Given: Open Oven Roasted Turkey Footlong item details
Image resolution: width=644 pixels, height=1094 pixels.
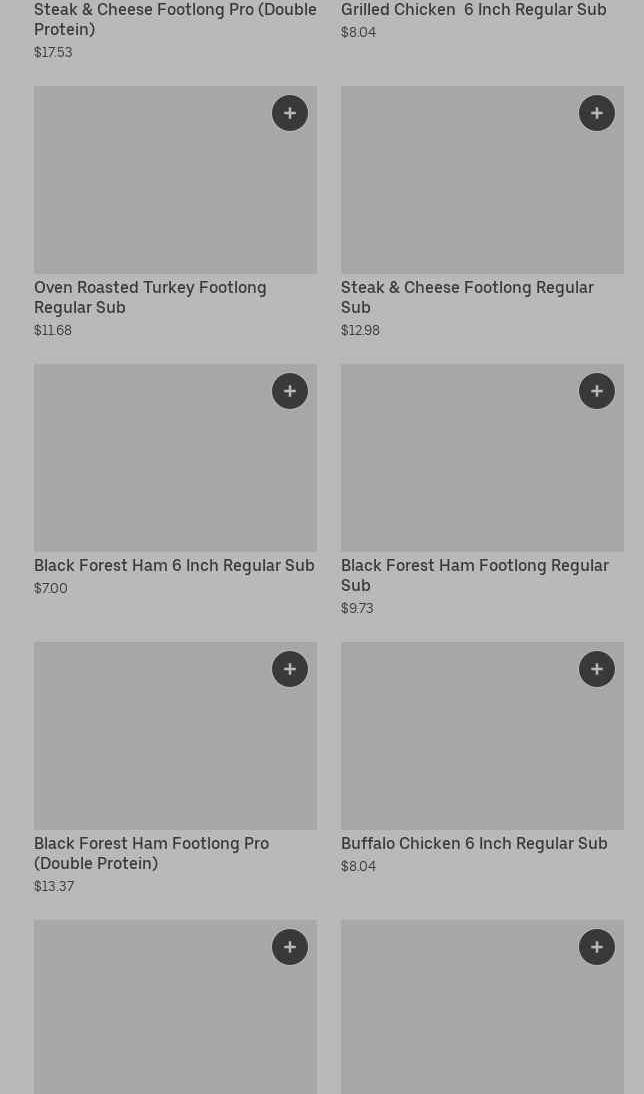Looking at the screenshot, I should [150, 297].
